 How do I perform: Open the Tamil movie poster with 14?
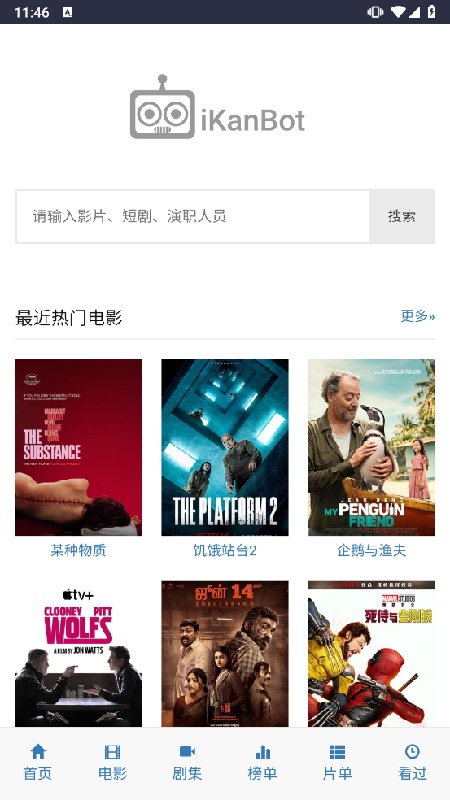225,654
